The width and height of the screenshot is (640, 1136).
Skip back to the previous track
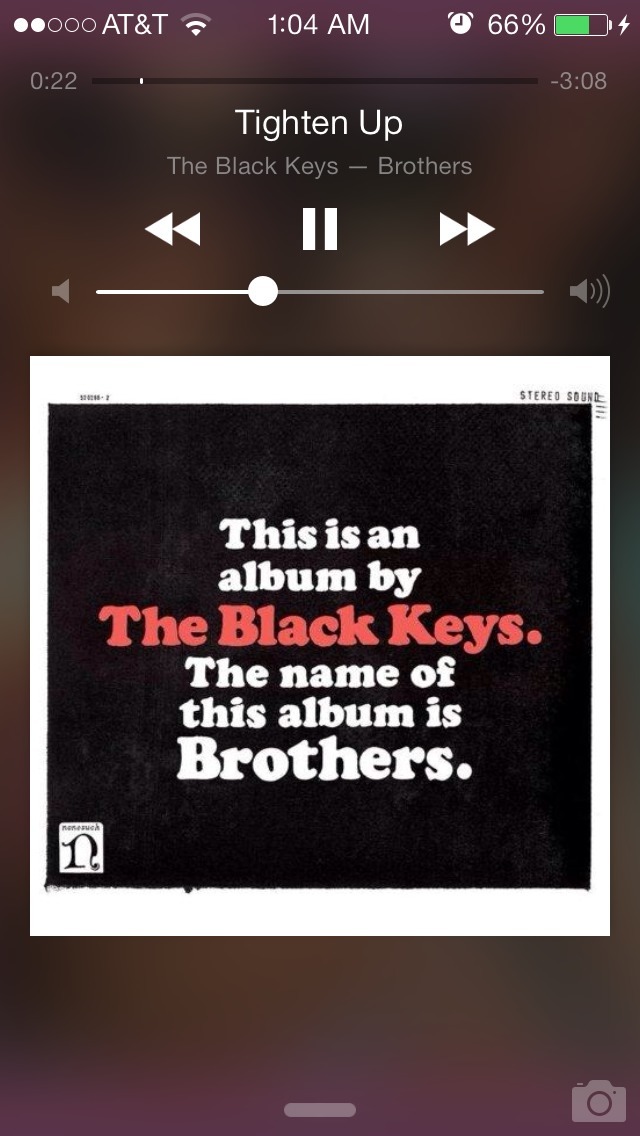click(172, 229)
